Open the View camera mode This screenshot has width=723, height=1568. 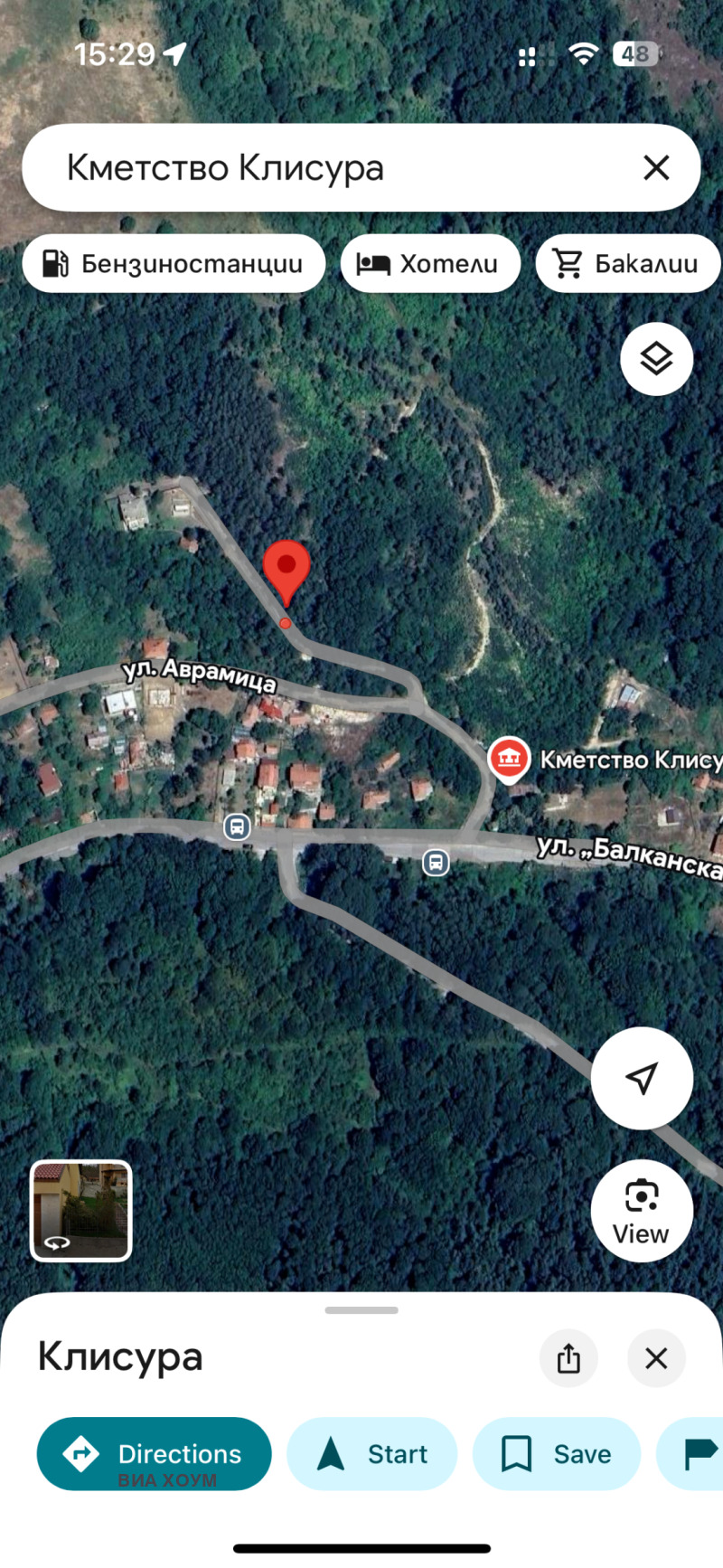tap(642, 1210)
